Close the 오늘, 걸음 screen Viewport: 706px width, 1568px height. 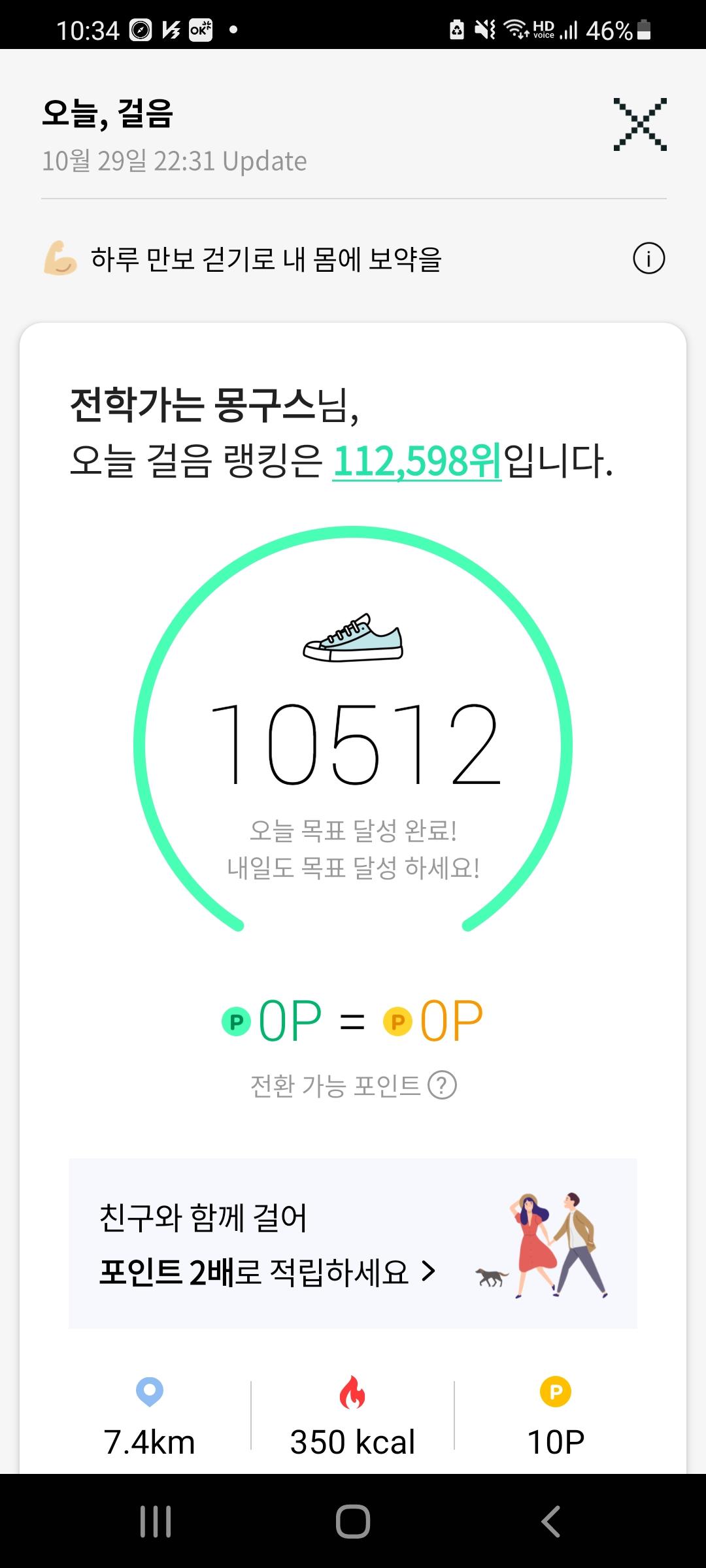point(639,125)
